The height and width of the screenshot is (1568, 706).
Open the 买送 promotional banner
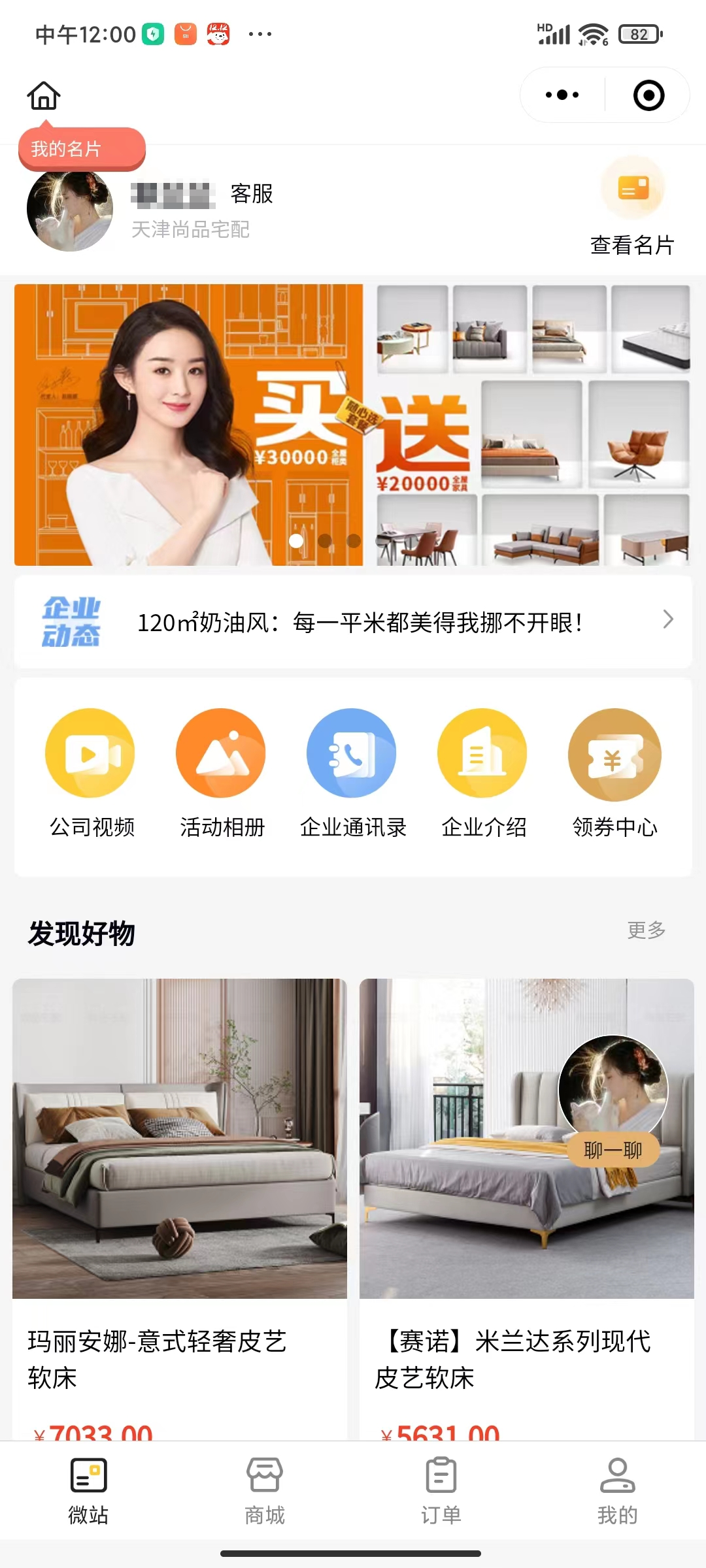coord(353,425)
